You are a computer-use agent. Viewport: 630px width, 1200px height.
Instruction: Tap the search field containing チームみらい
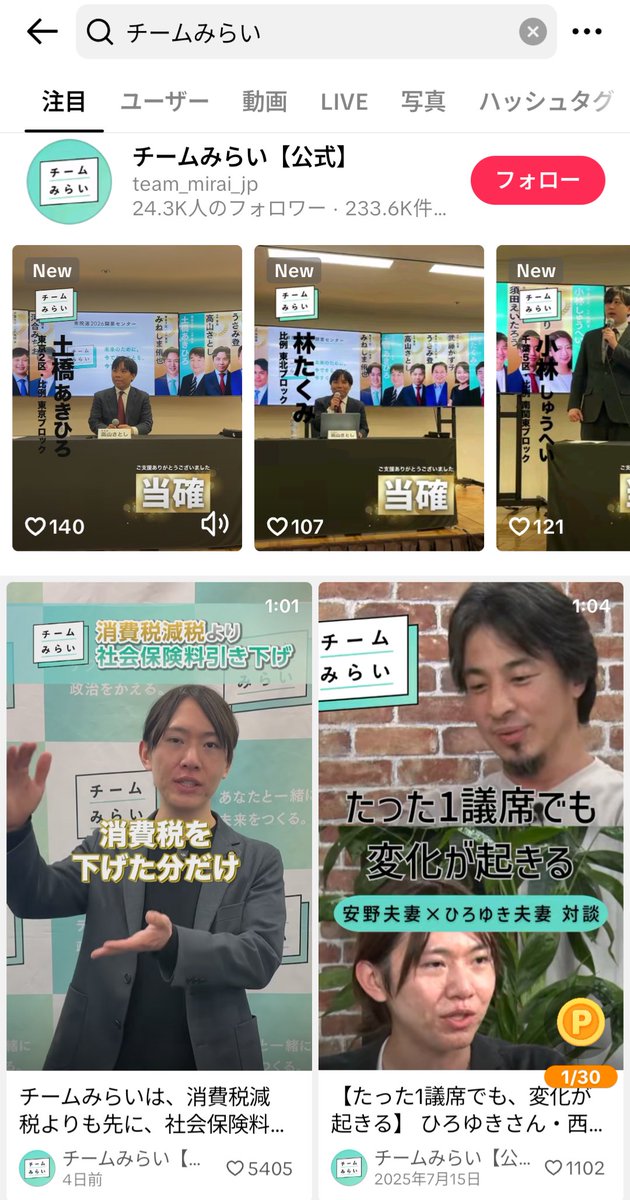pyautogui.click(x=300, y=32)
